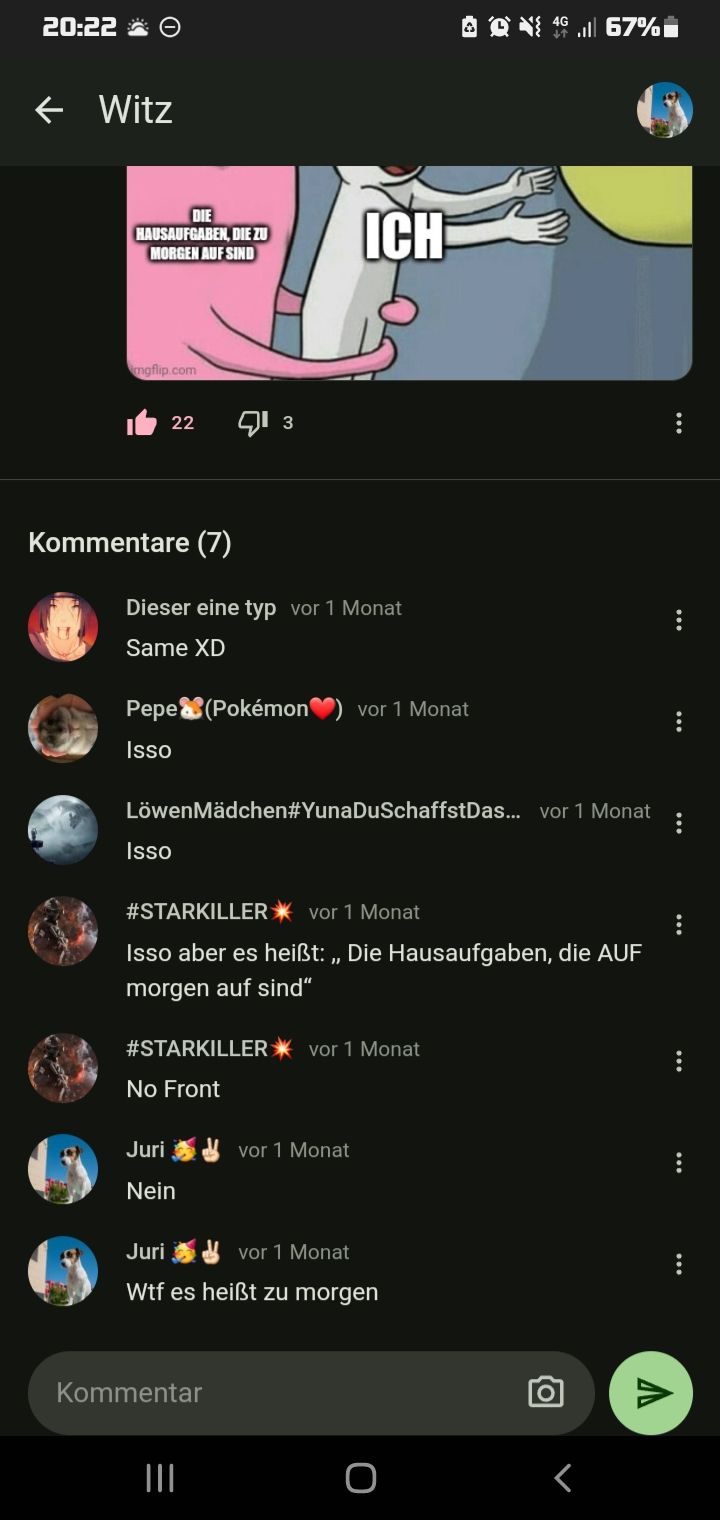Open the profile avatar in app bar
720x1520 pixels.
point(664,110)
